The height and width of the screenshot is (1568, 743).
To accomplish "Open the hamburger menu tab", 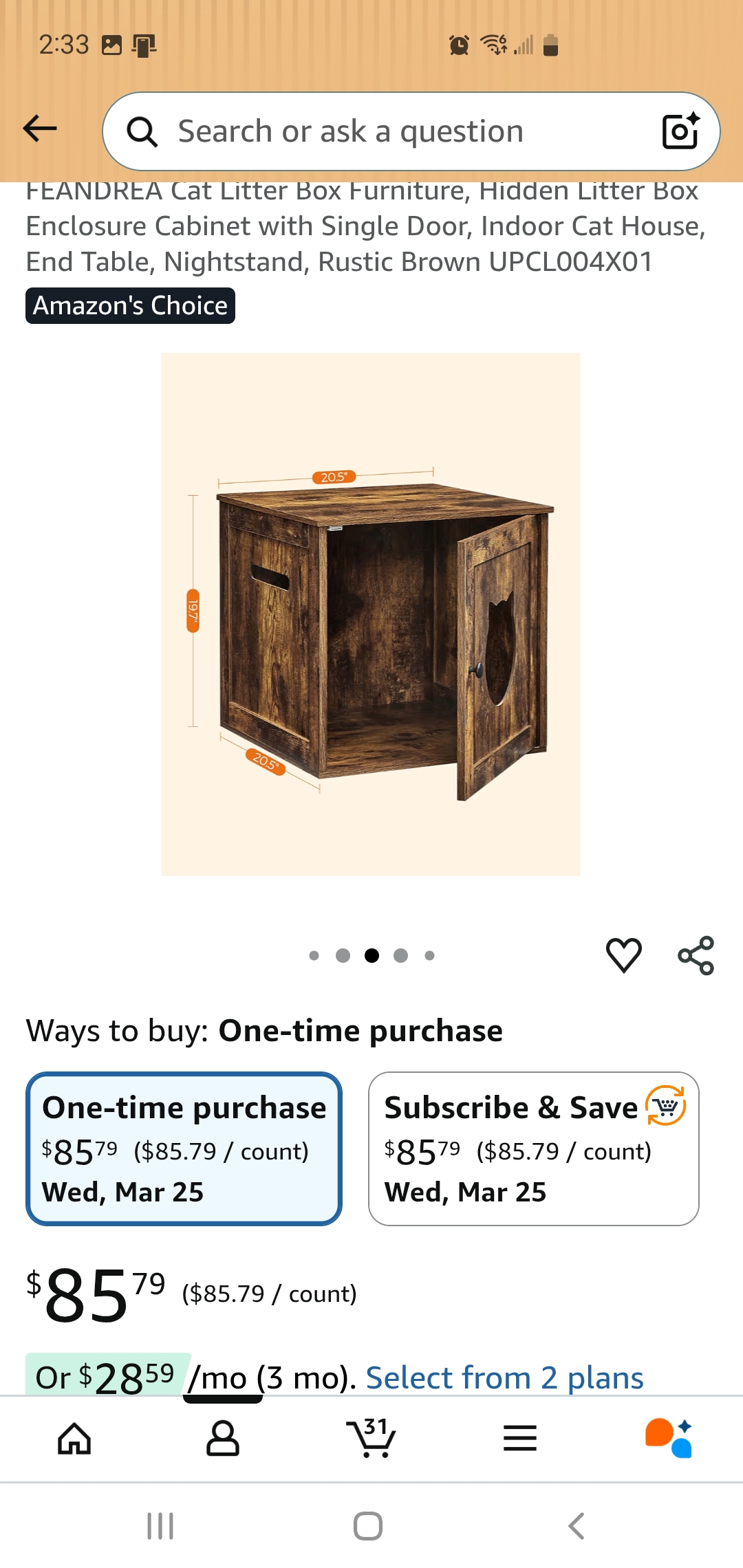I will [520, 1438].
